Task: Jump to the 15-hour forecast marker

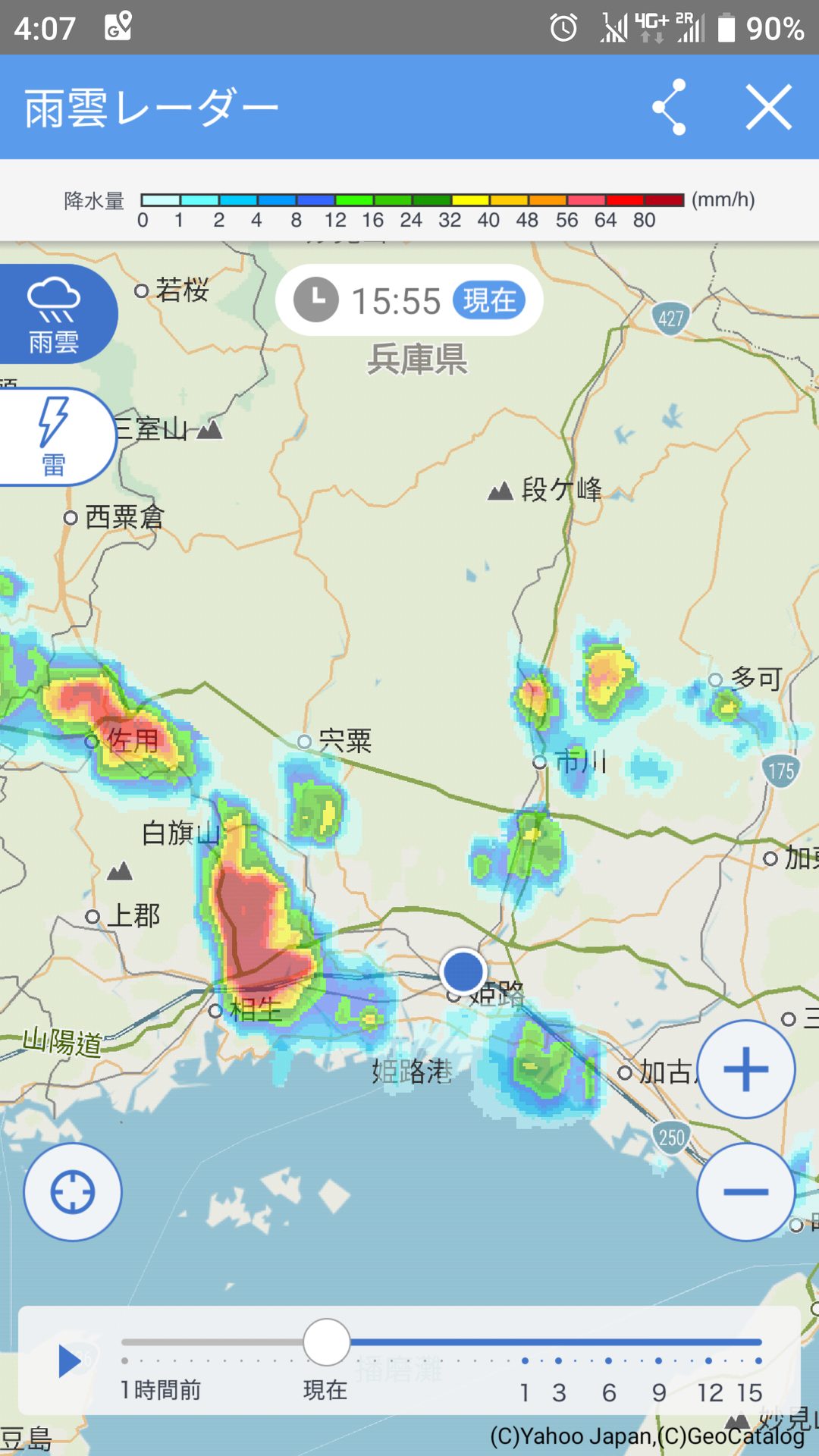Action: click(x=758, y=1361)
